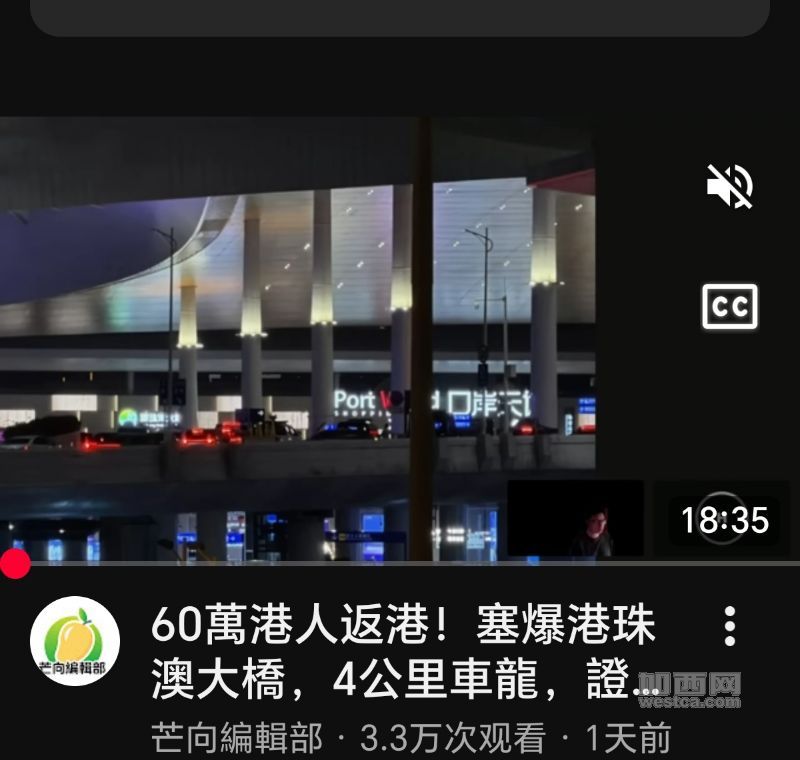
Task: Tap the red playhead on the progress bar
Action: [14, 563]
